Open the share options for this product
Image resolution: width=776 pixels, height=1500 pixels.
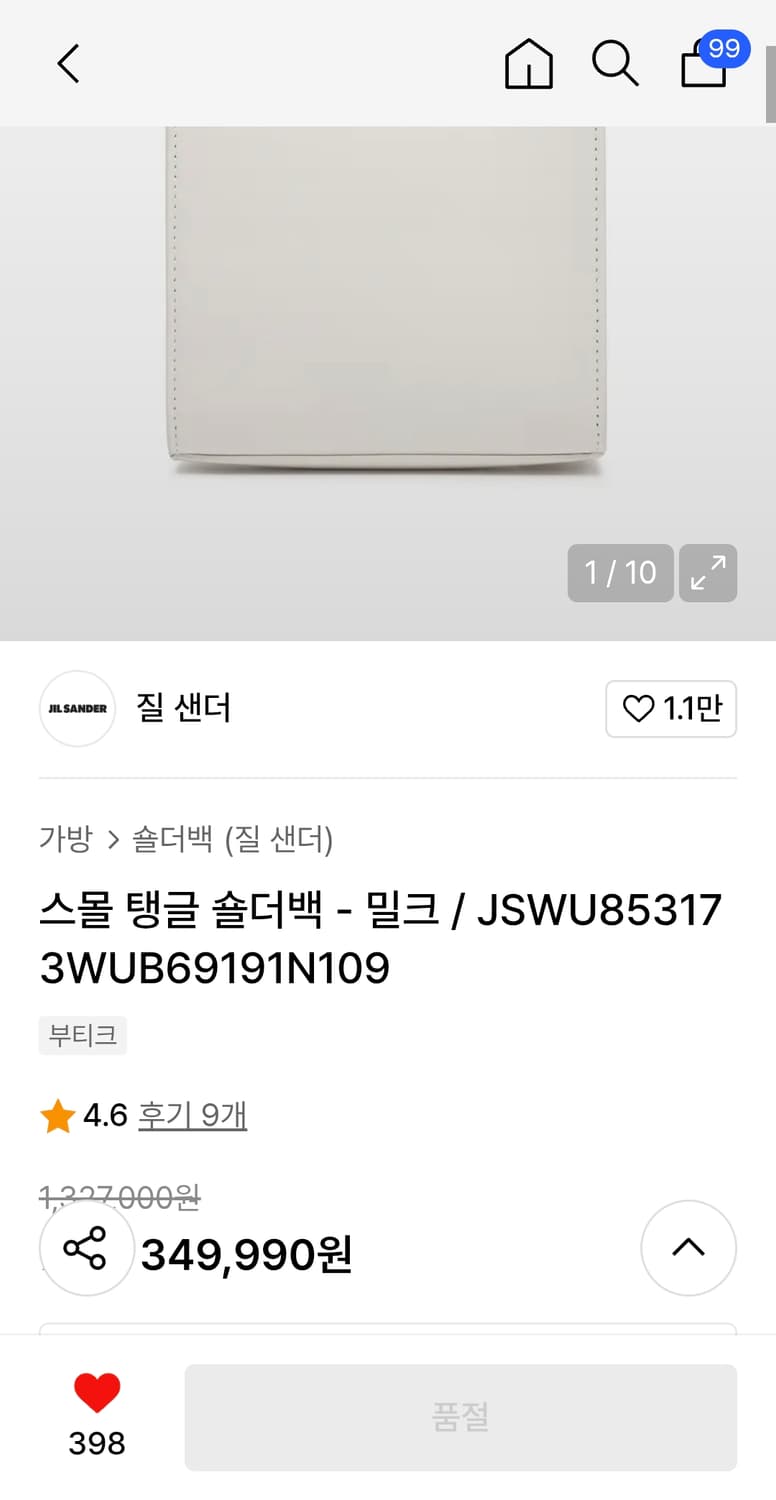(x=87, y=1248)
